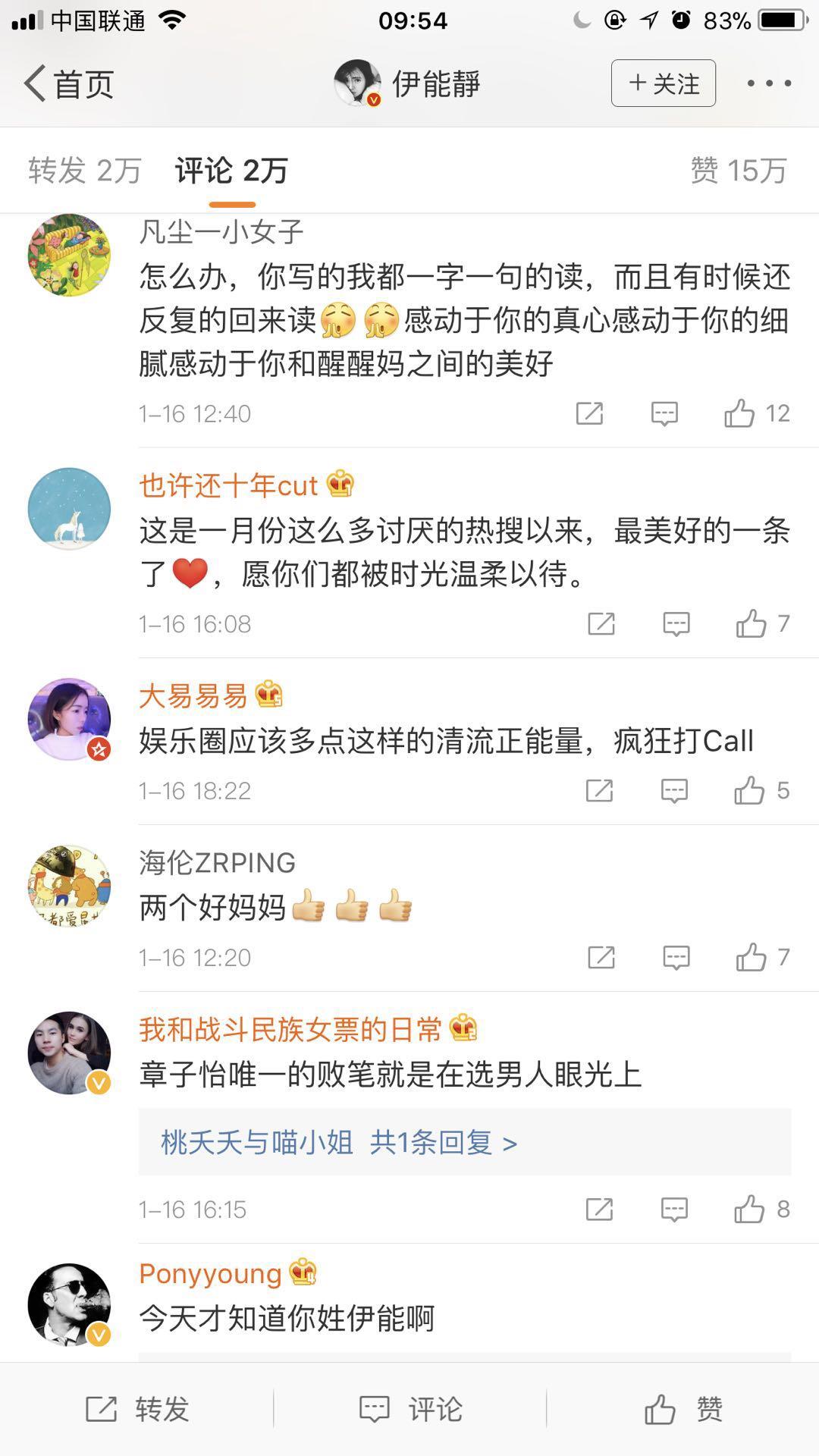Screen dimensions: 819x1456
Task: Open the three-dot overflow menu
Action: [768, 83]
